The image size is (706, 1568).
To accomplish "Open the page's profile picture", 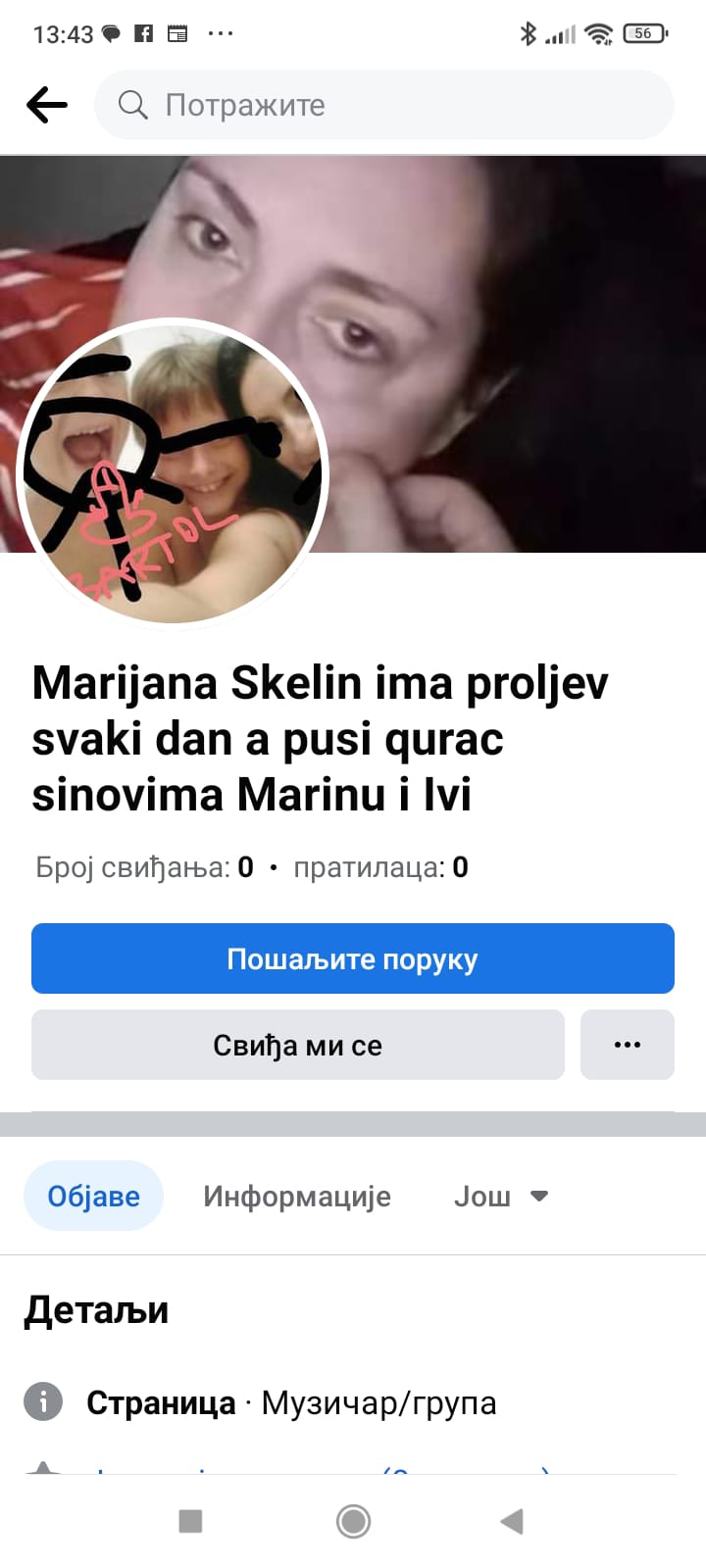I will [x=174, y=473].
